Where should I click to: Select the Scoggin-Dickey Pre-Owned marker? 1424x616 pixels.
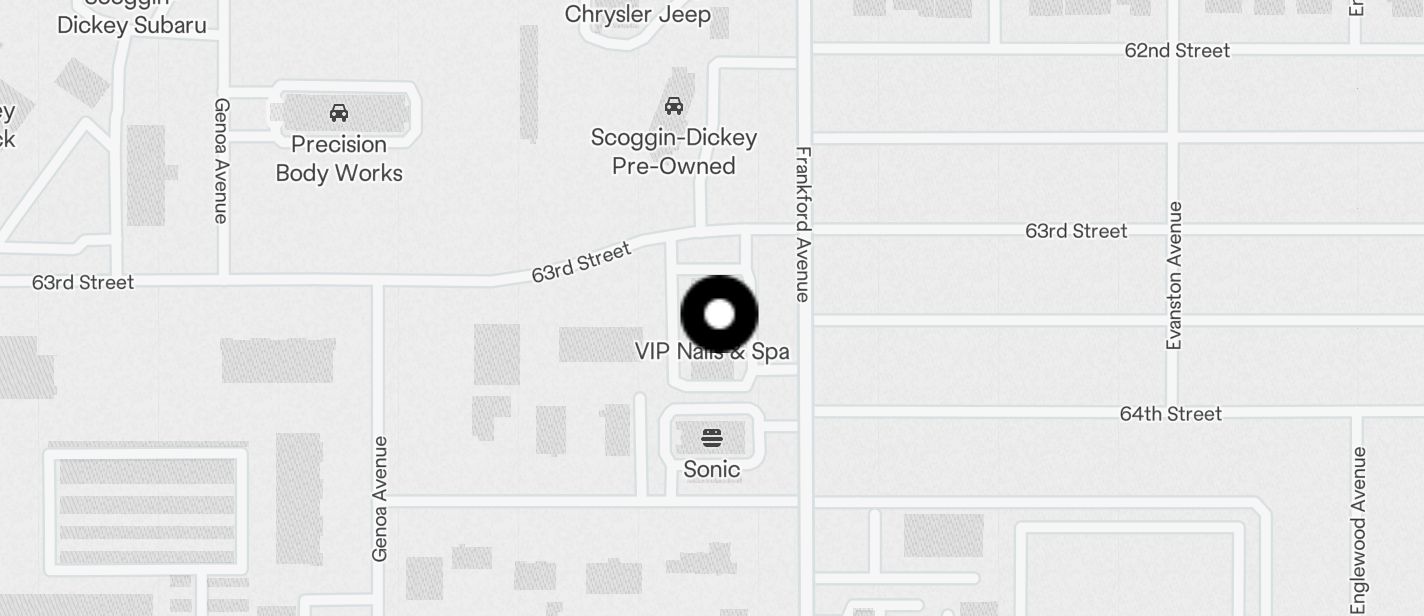pos(674,106)
